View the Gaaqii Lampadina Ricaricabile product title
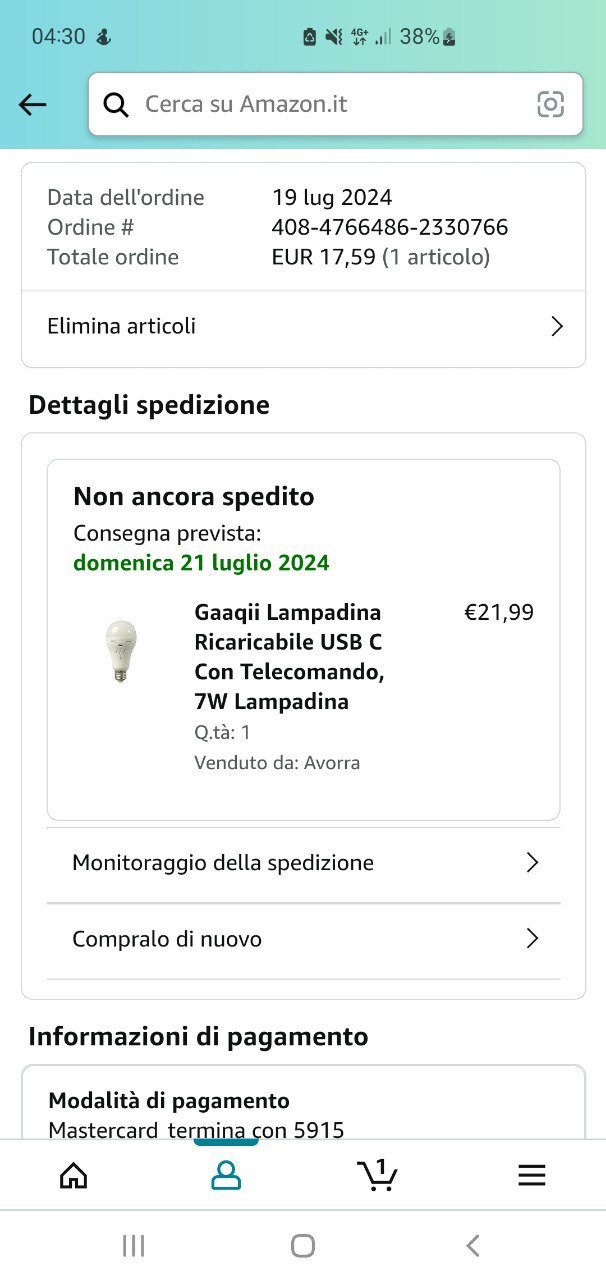This screenshot has width=606, height=1280. 290,656
